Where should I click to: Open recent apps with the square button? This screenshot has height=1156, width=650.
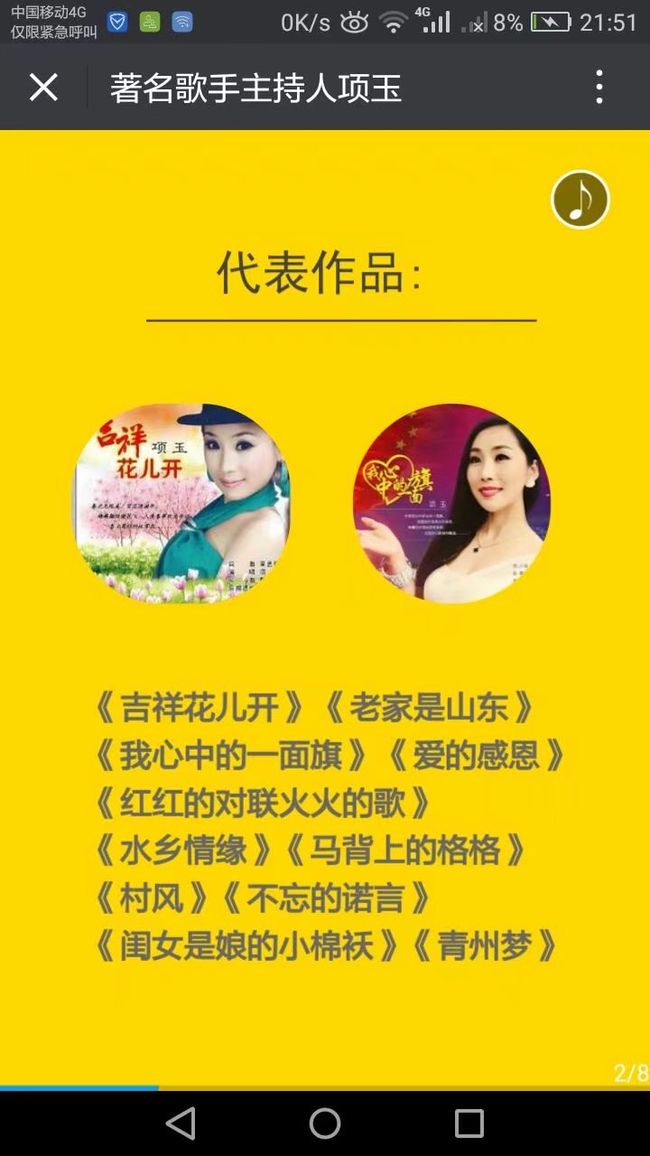point(469,1124)
